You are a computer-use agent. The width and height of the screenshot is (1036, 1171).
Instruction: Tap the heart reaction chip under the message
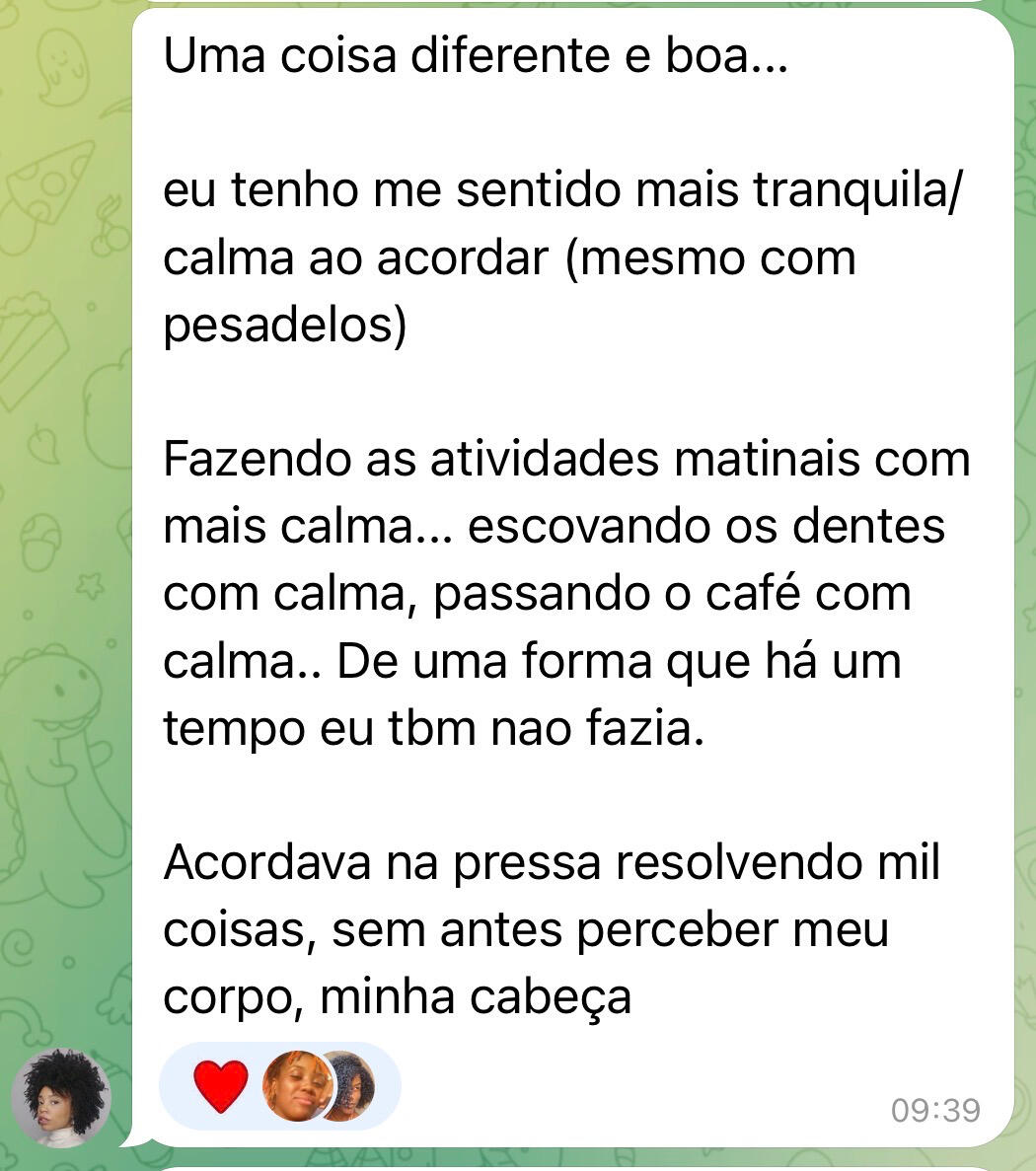tap(221, 1086)
